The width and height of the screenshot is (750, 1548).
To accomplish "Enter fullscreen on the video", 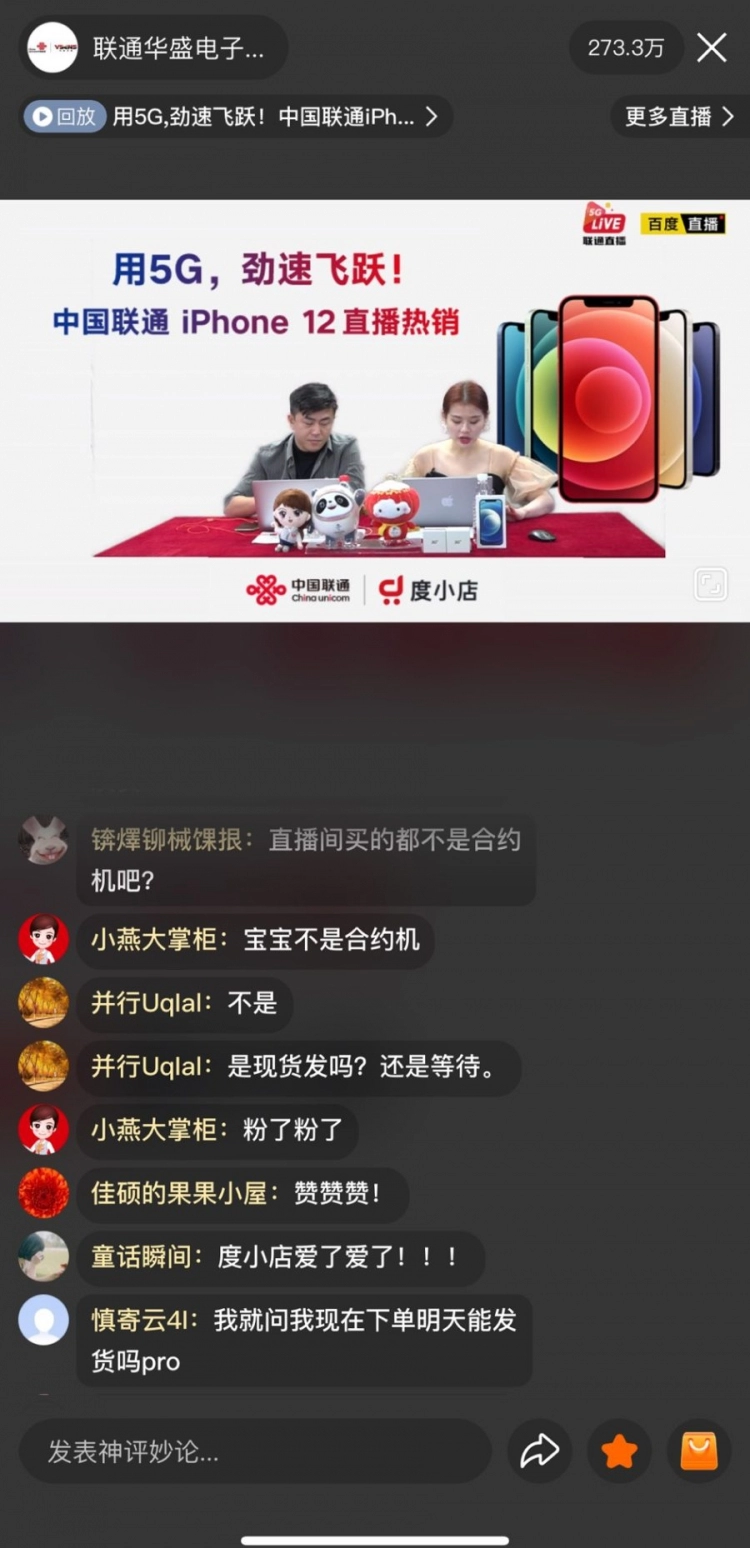I will [x=711, y=585].
